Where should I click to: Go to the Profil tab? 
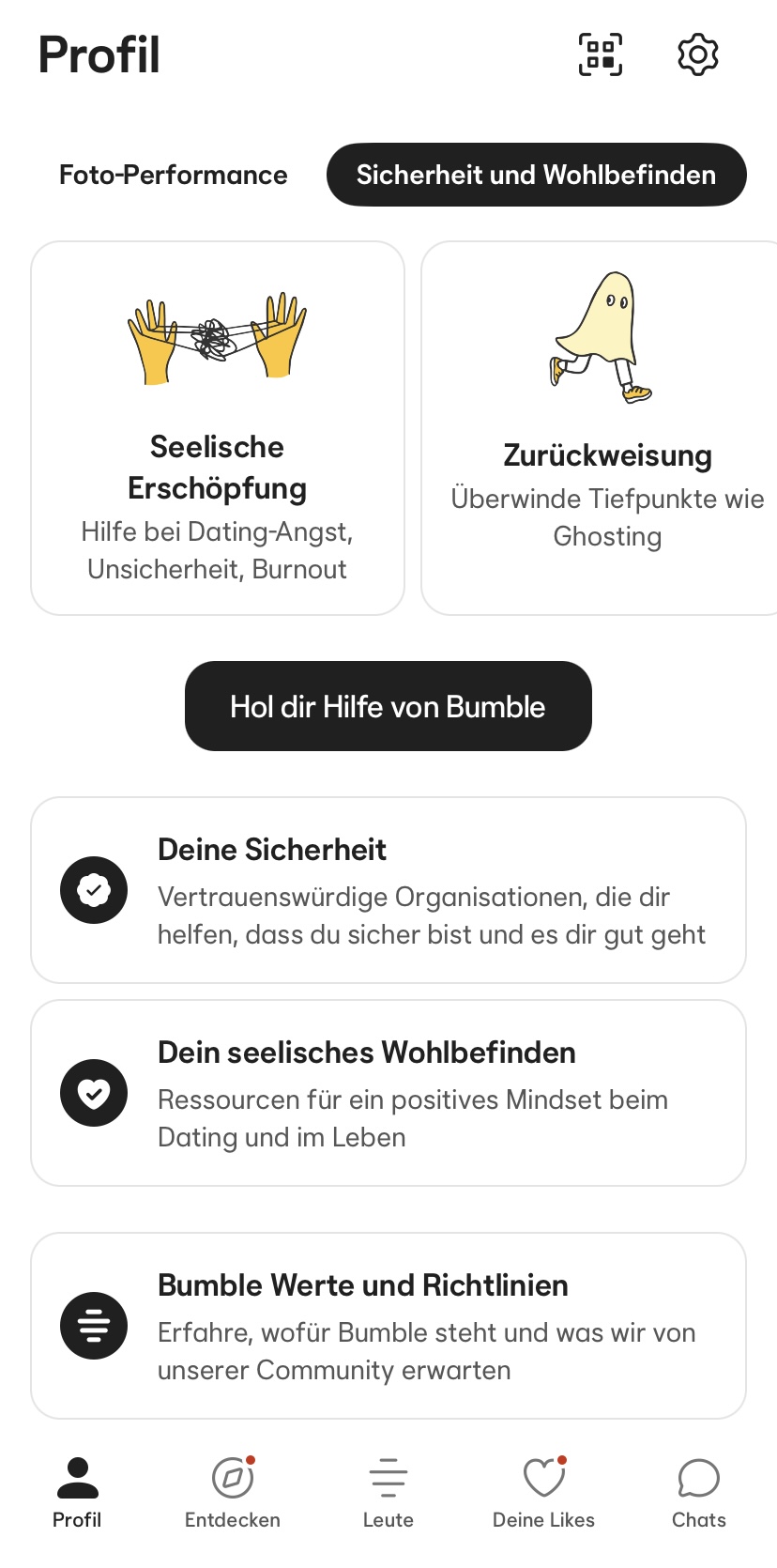point(77,1493)
